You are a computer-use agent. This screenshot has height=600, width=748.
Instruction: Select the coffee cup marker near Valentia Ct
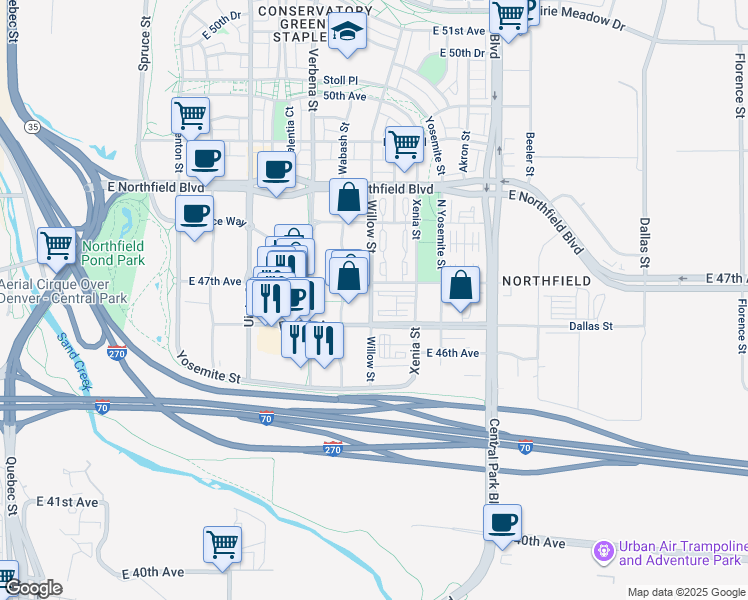pos(276,171)
